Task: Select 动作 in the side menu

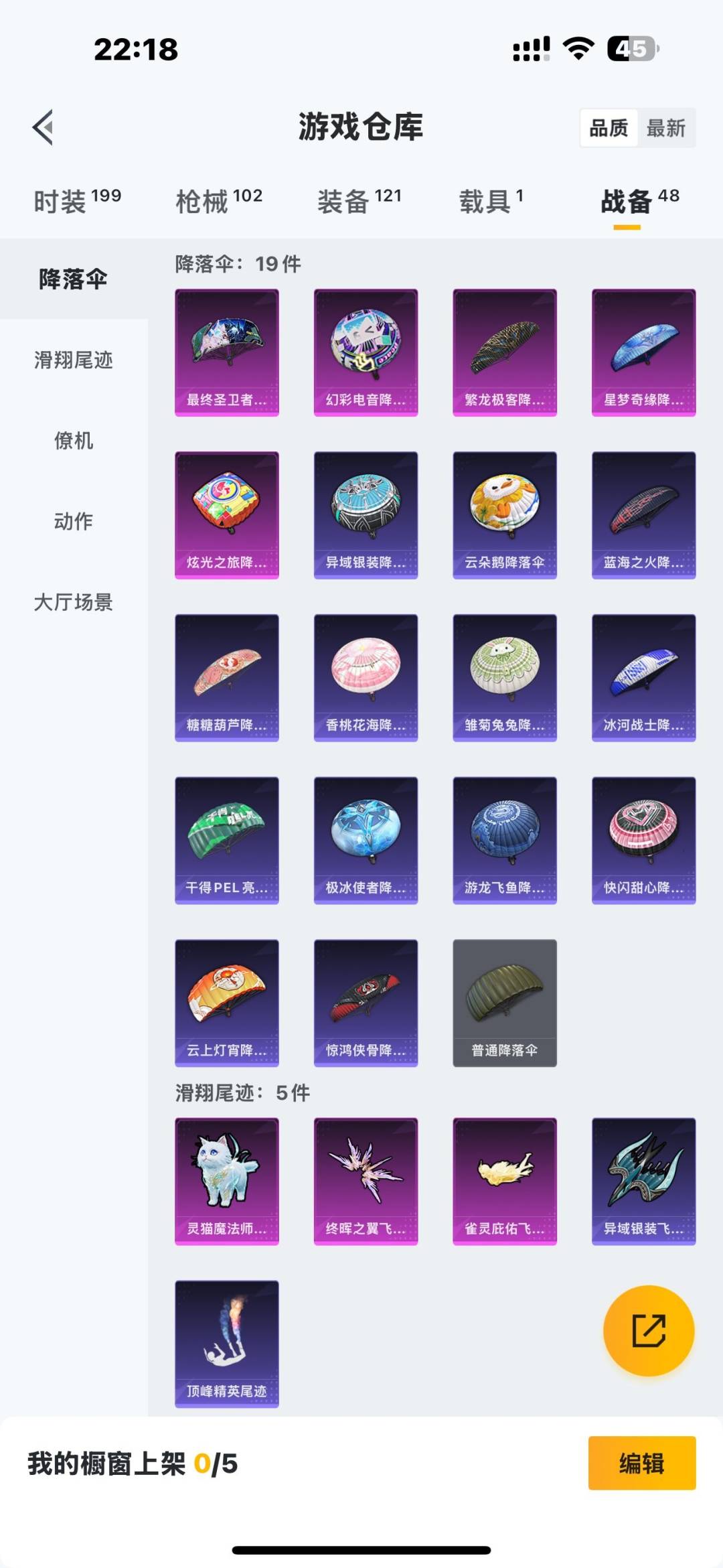Action: [74, 521]
